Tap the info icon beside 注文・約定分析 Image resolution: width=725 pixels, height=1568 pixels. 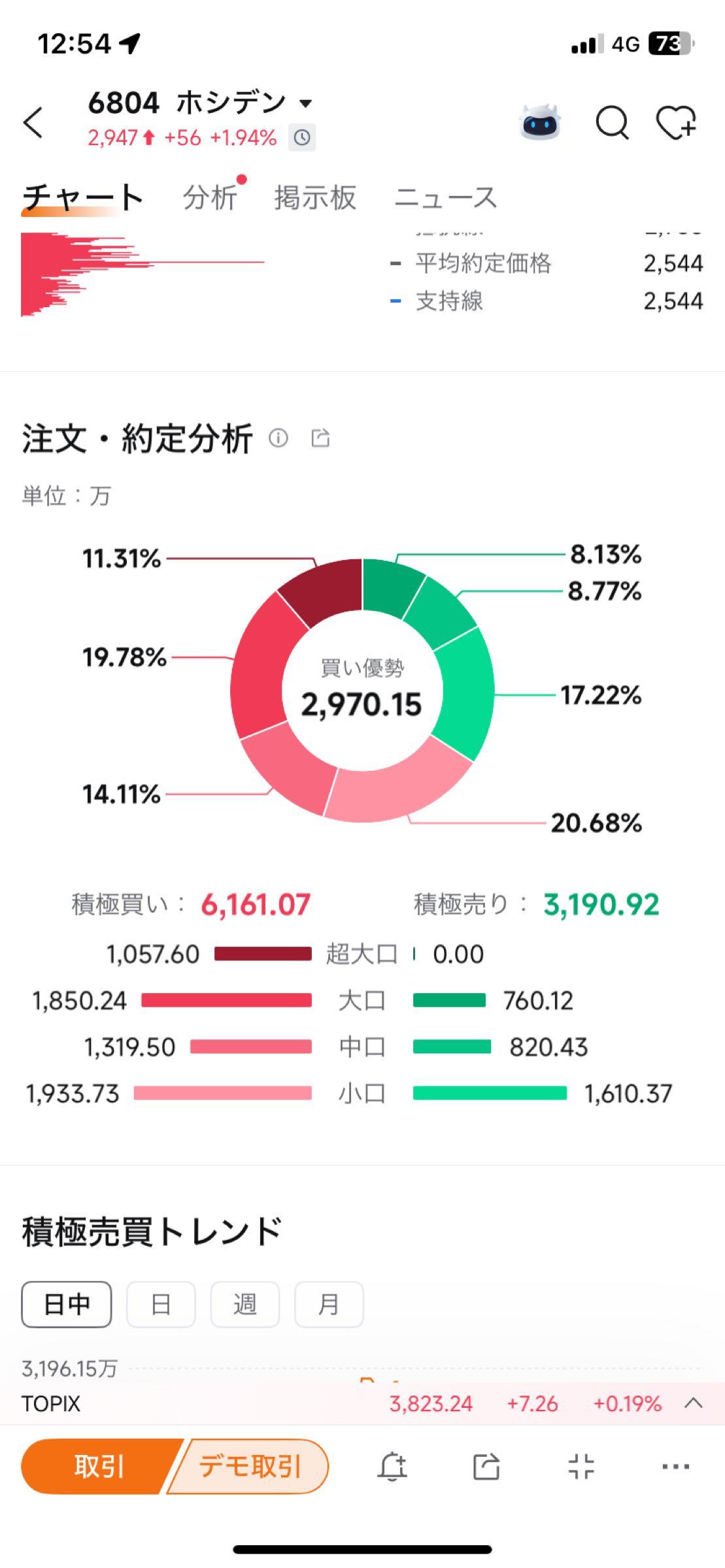tap(280, 439)
